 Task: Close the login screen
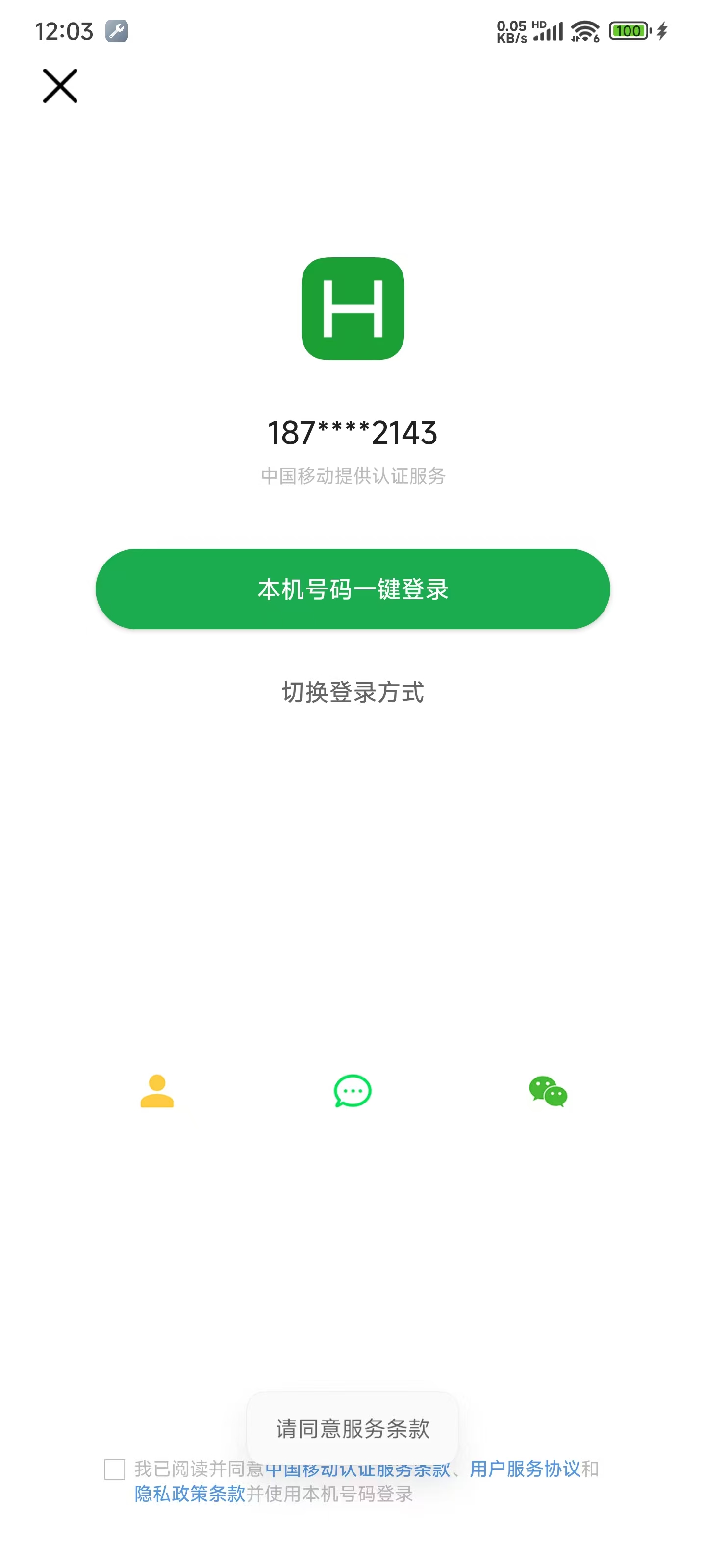click(x=60, y=86)
